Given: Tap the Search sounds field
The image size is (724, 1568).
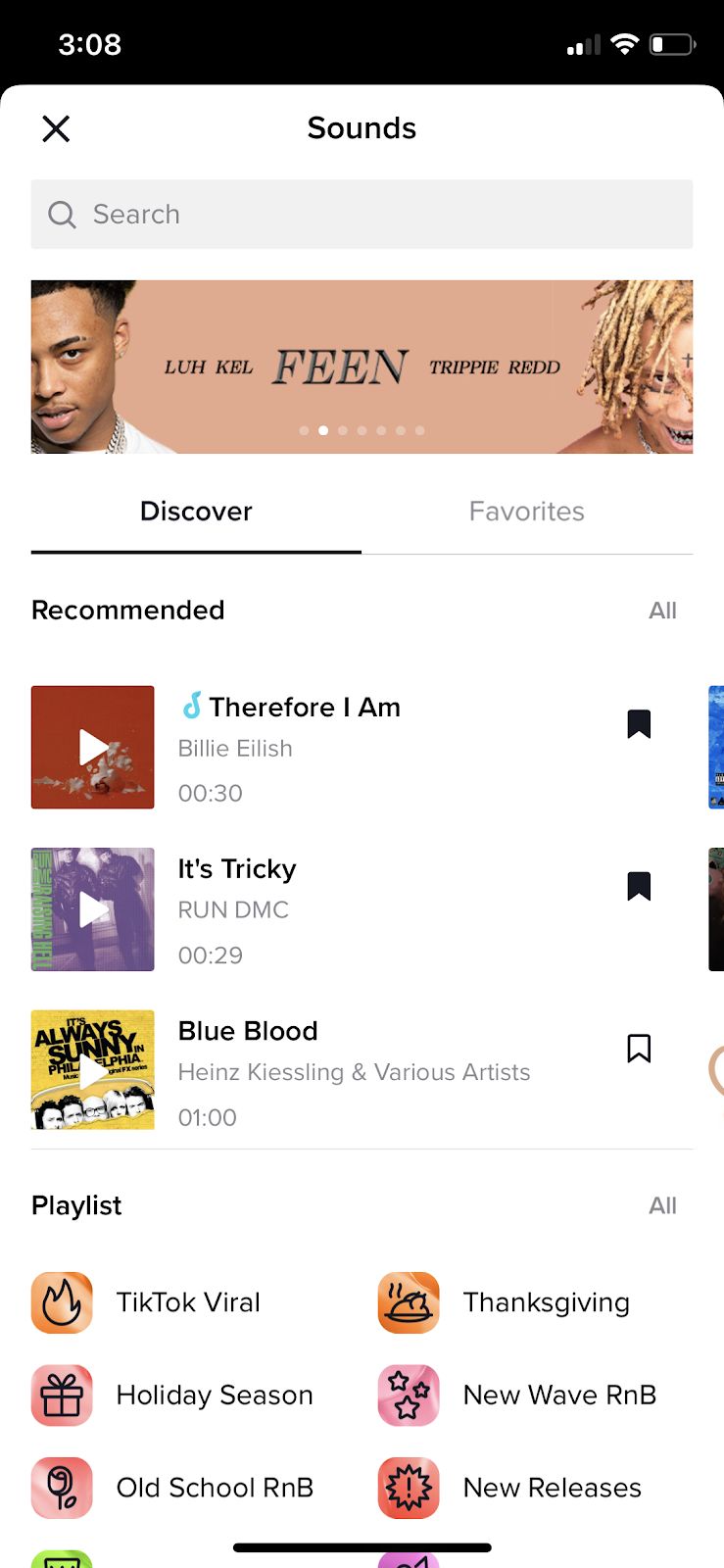Looking at the screenshot, I should (x=362, y=215).
